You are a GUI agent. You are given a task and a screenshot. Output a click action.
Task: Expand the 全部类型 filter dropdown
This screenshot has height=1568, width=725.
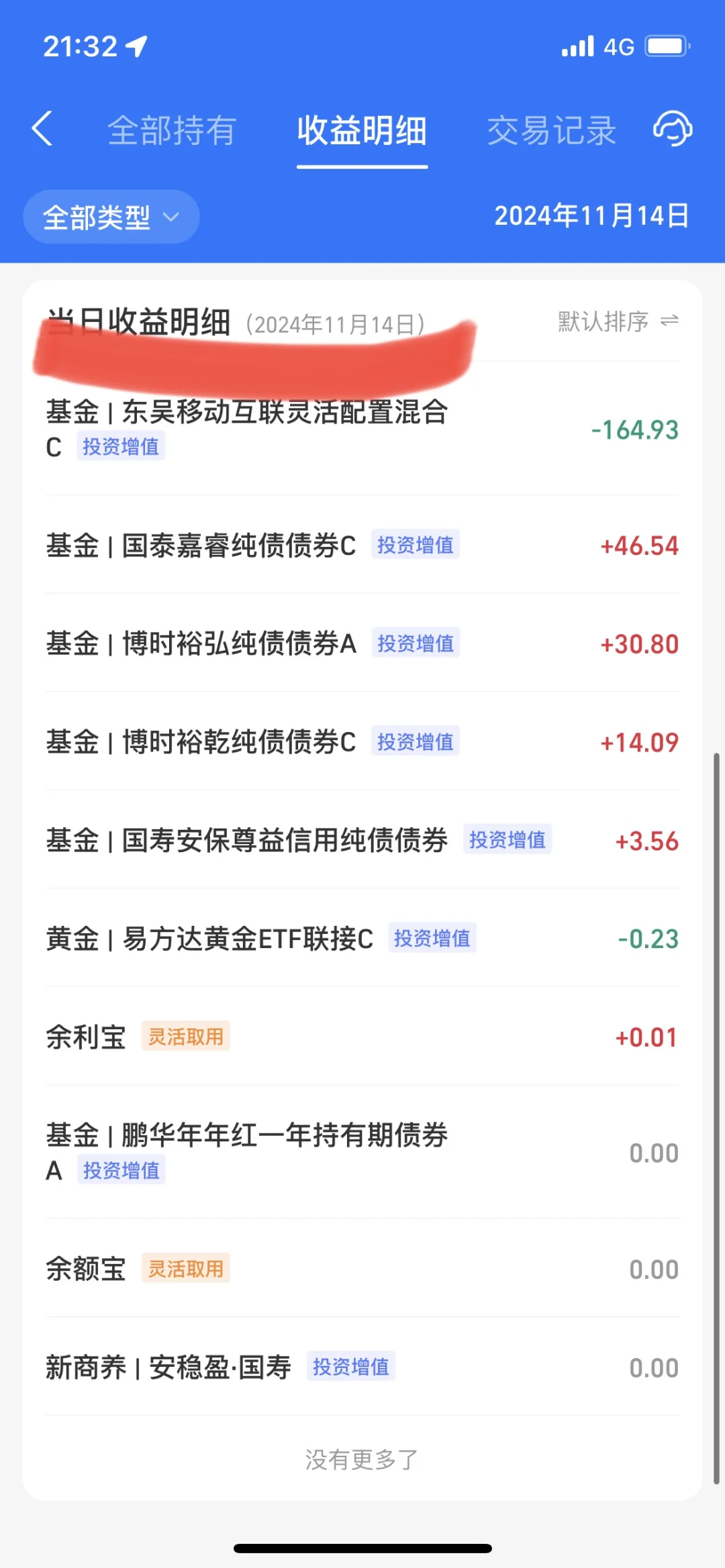point(111,217)
